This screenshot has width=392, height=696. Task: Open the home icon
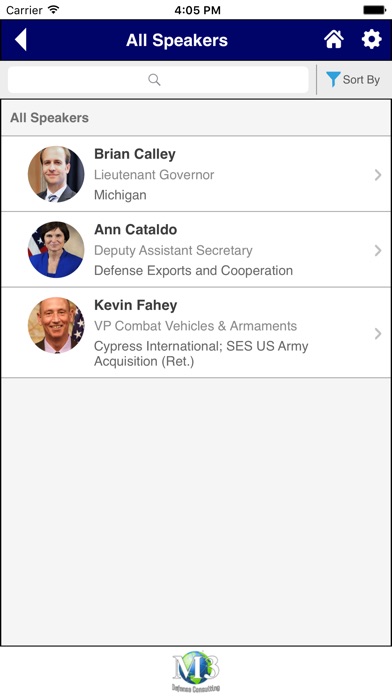(x=334, y=40)
